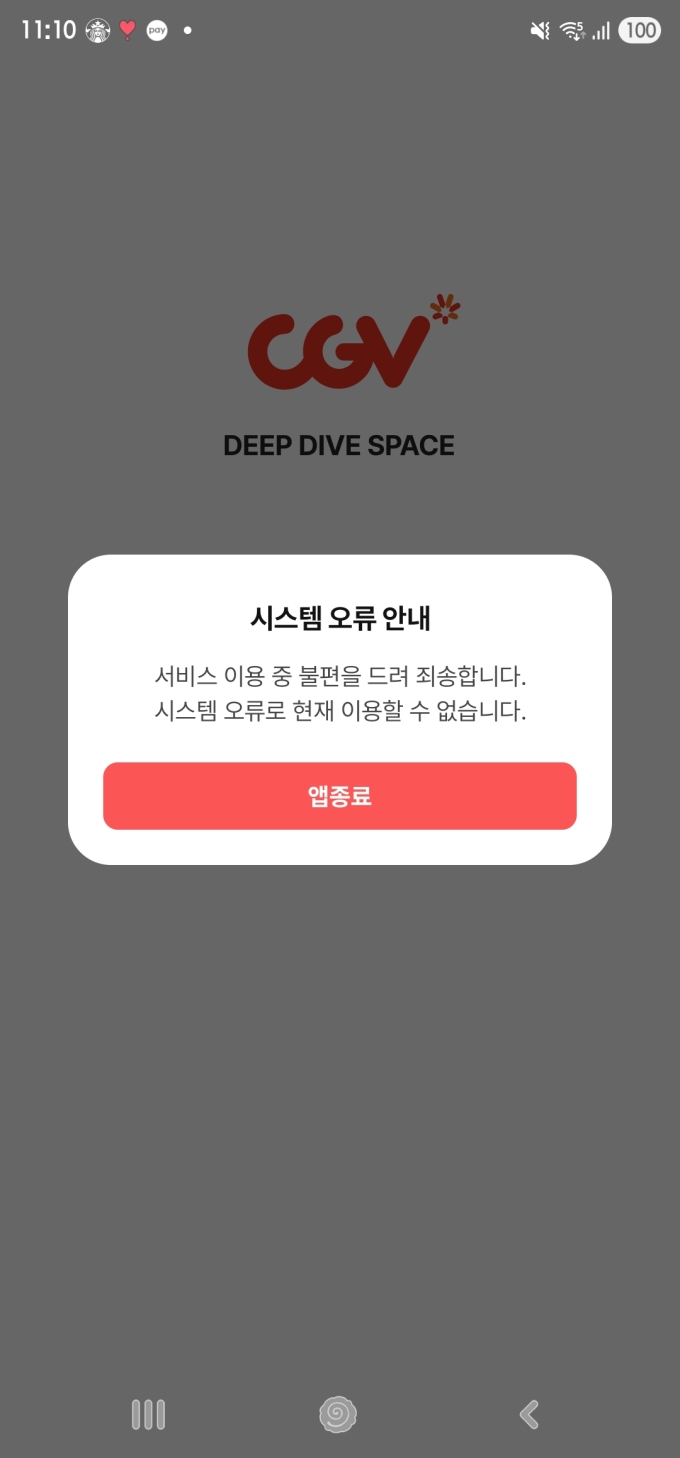
Task: Open the recent apps view
Action: (x=148, y=1414)
